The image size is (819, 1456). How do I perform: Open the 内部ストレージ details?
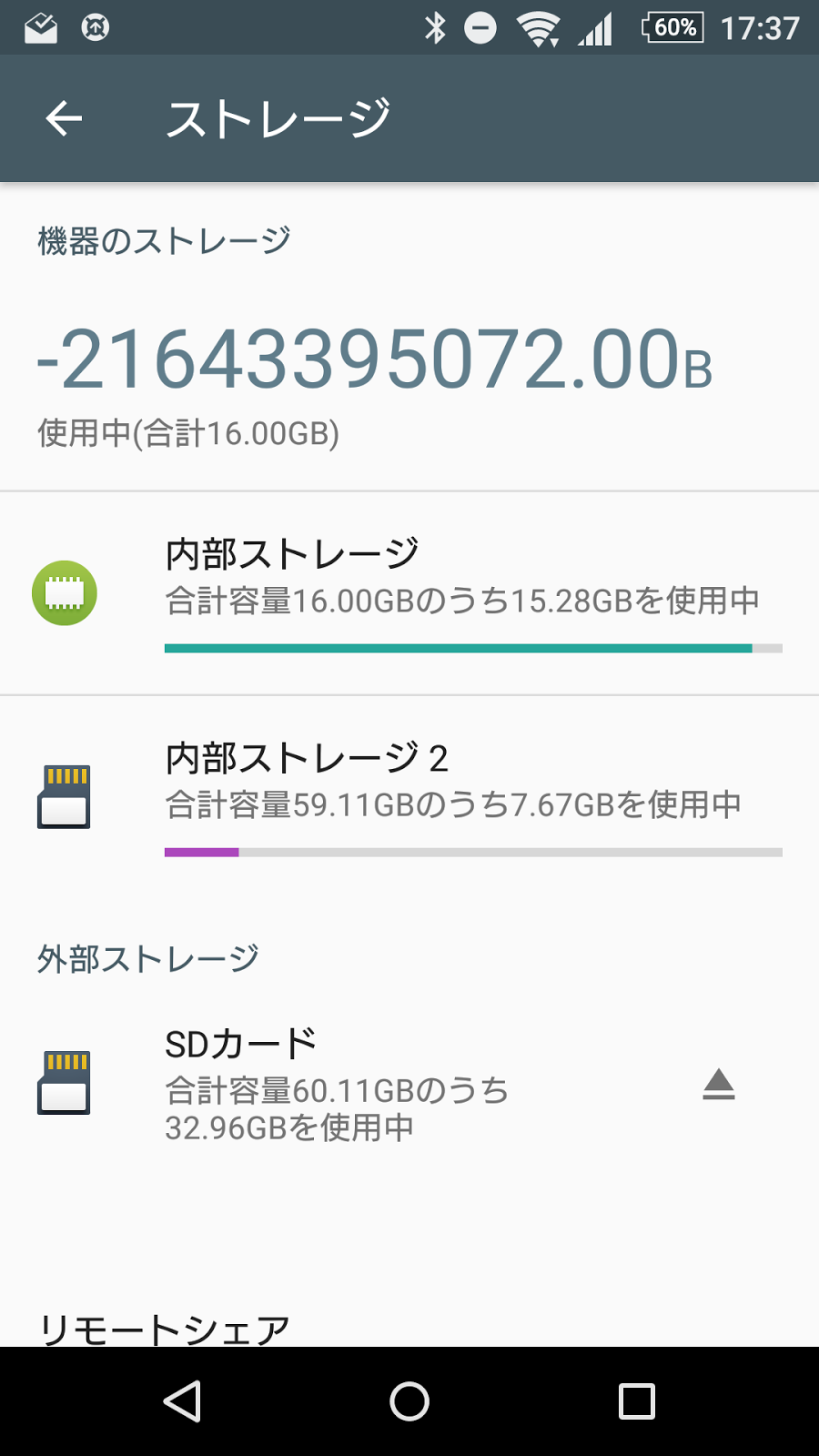409,593
